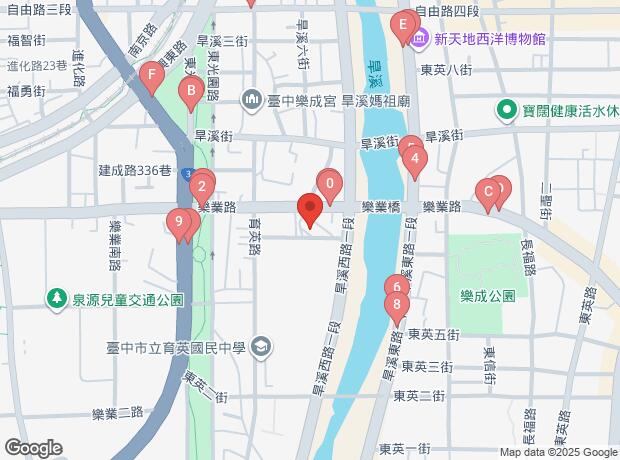Viewport: 620px width, 460px height.
Task: Select the map marker labeled B
Action: click(x=190, y=95)
